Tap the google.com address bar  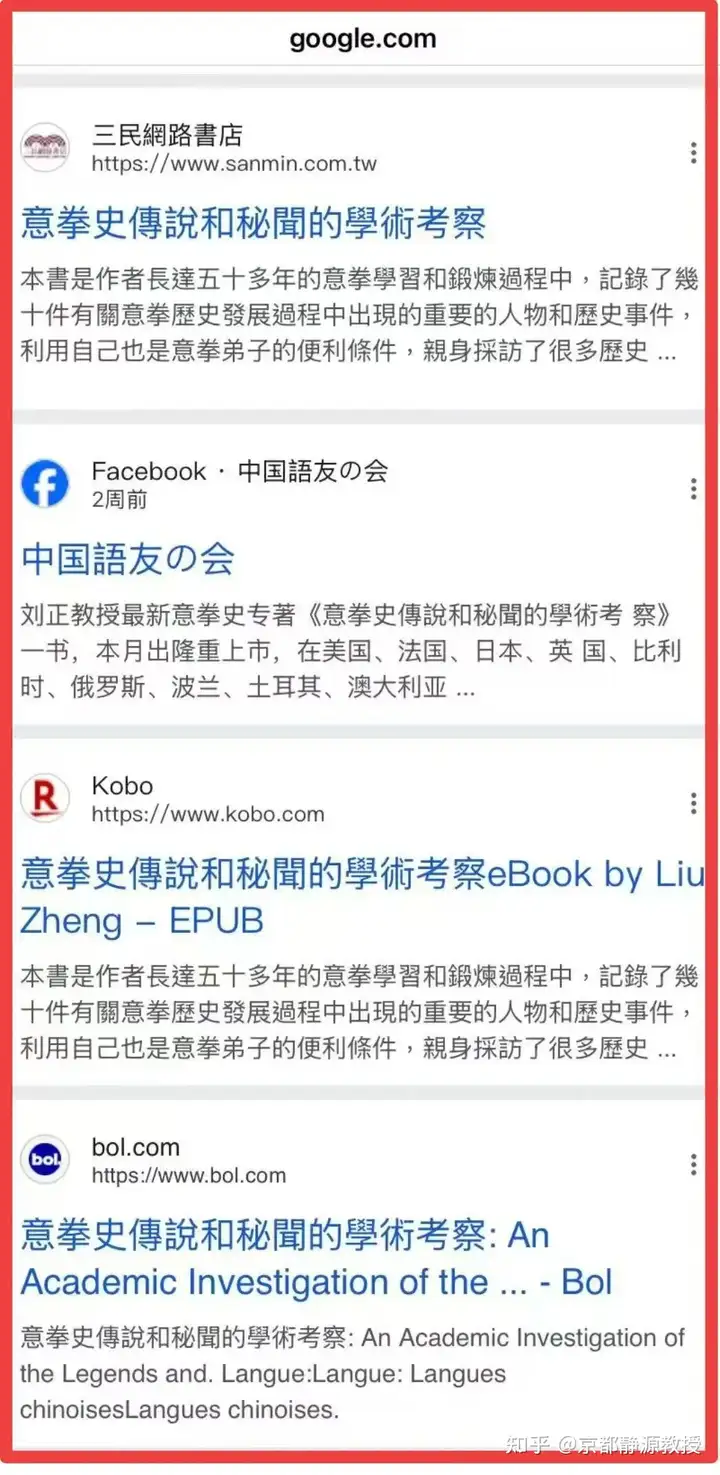(x=362, y=39)
